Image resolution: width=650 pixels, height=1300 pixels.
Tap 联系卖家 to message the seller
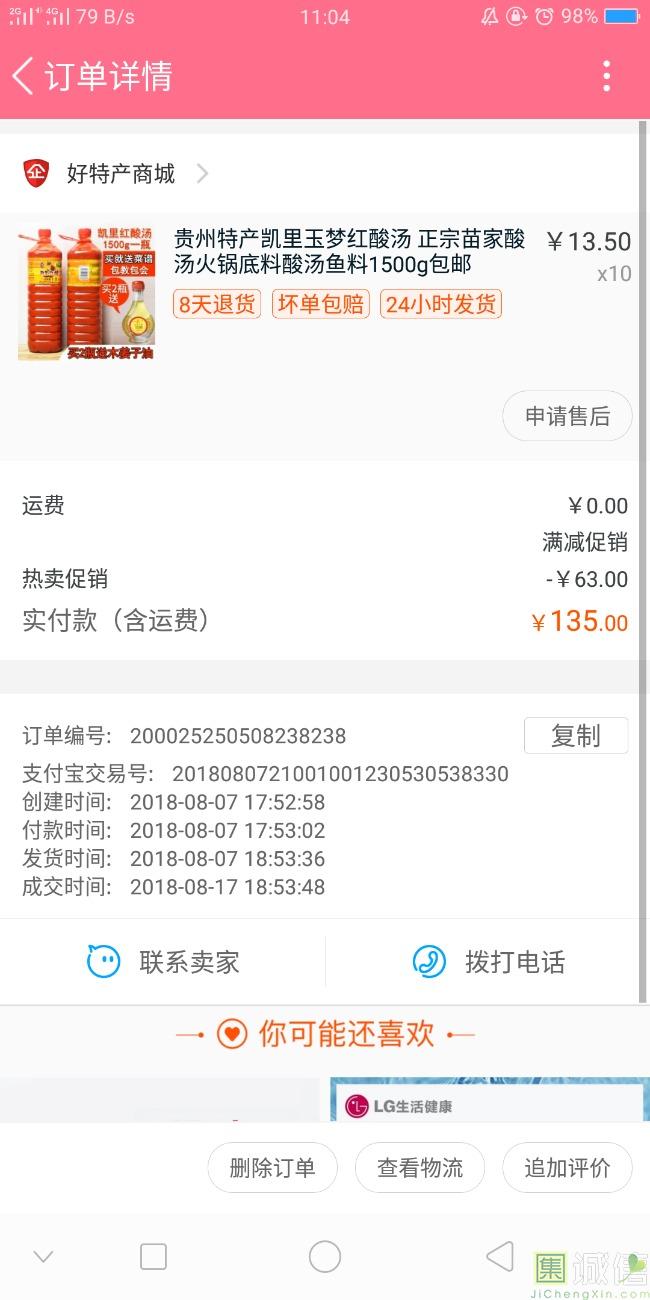(163, 962)
